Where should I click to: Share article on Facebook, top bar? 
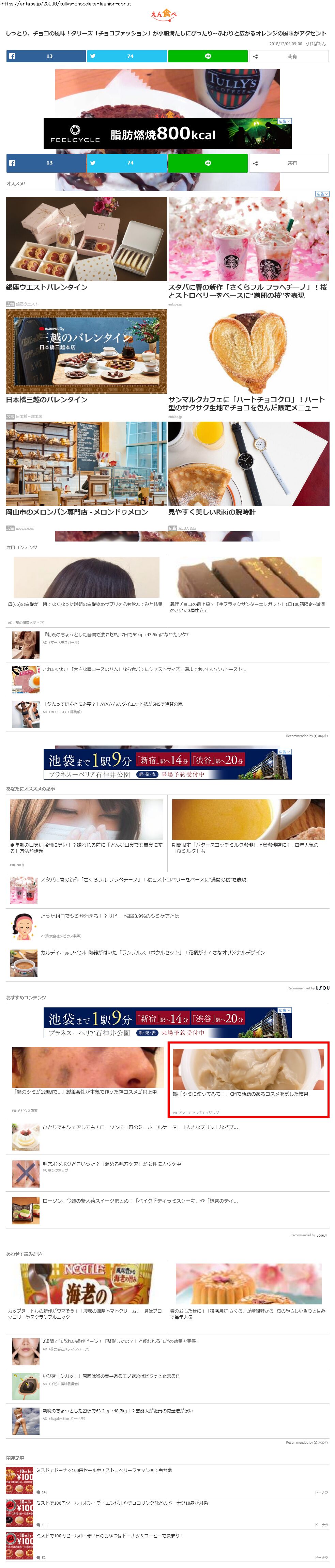46,56
